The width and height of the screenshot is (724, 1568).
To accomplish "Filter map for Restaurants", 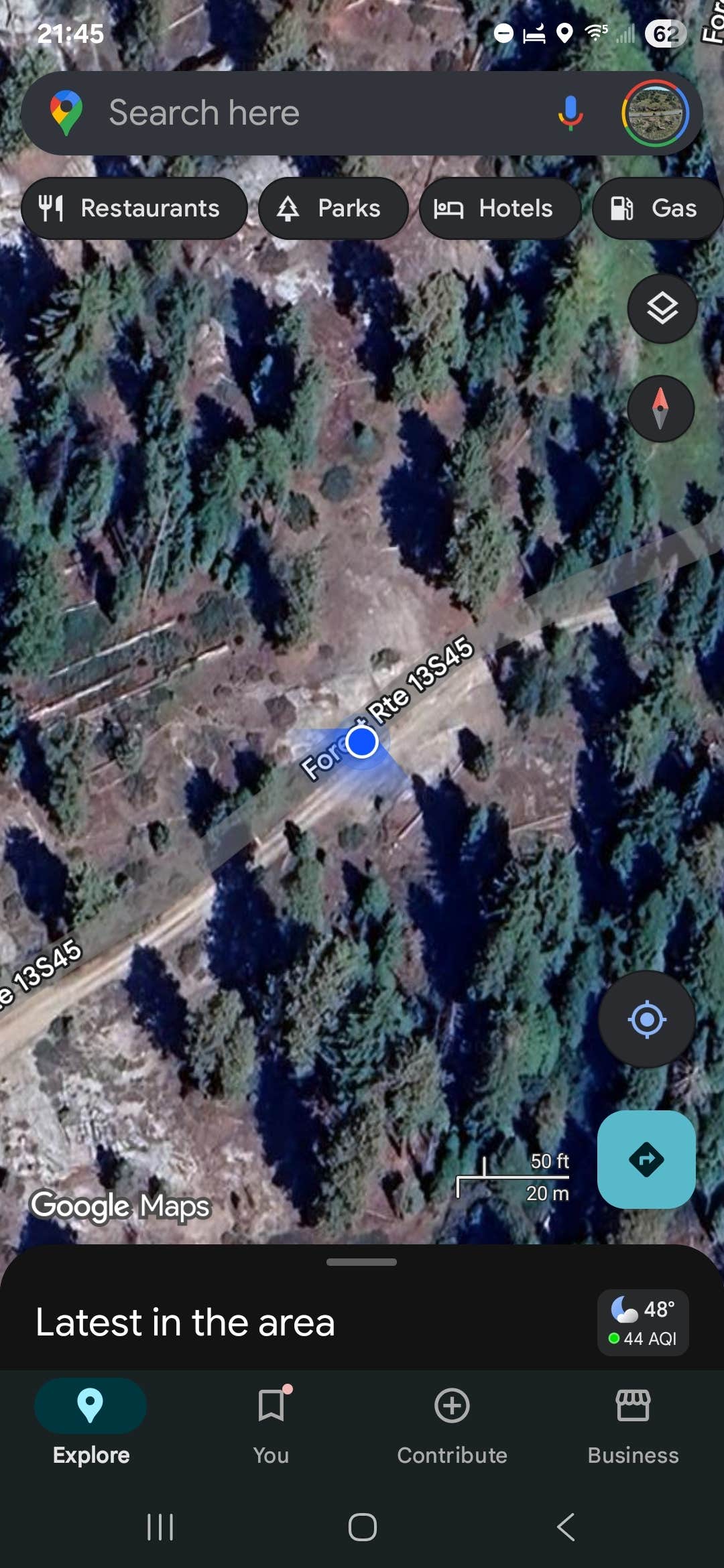I will (x=134, y=208).
